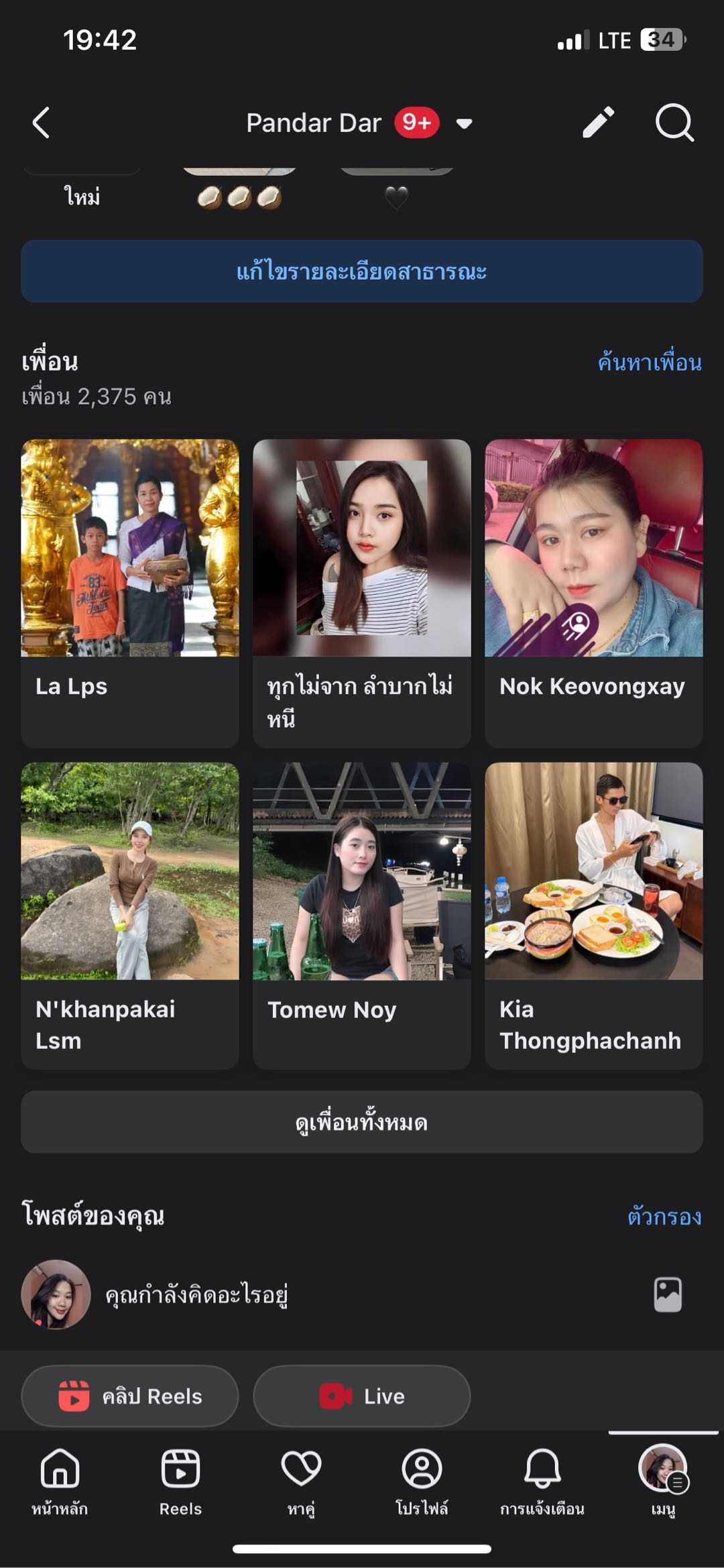This screenshot has width=724, height=1568.
Task: Open the ตัวกรอง posts filter
Action: (x=664, y=1217)
